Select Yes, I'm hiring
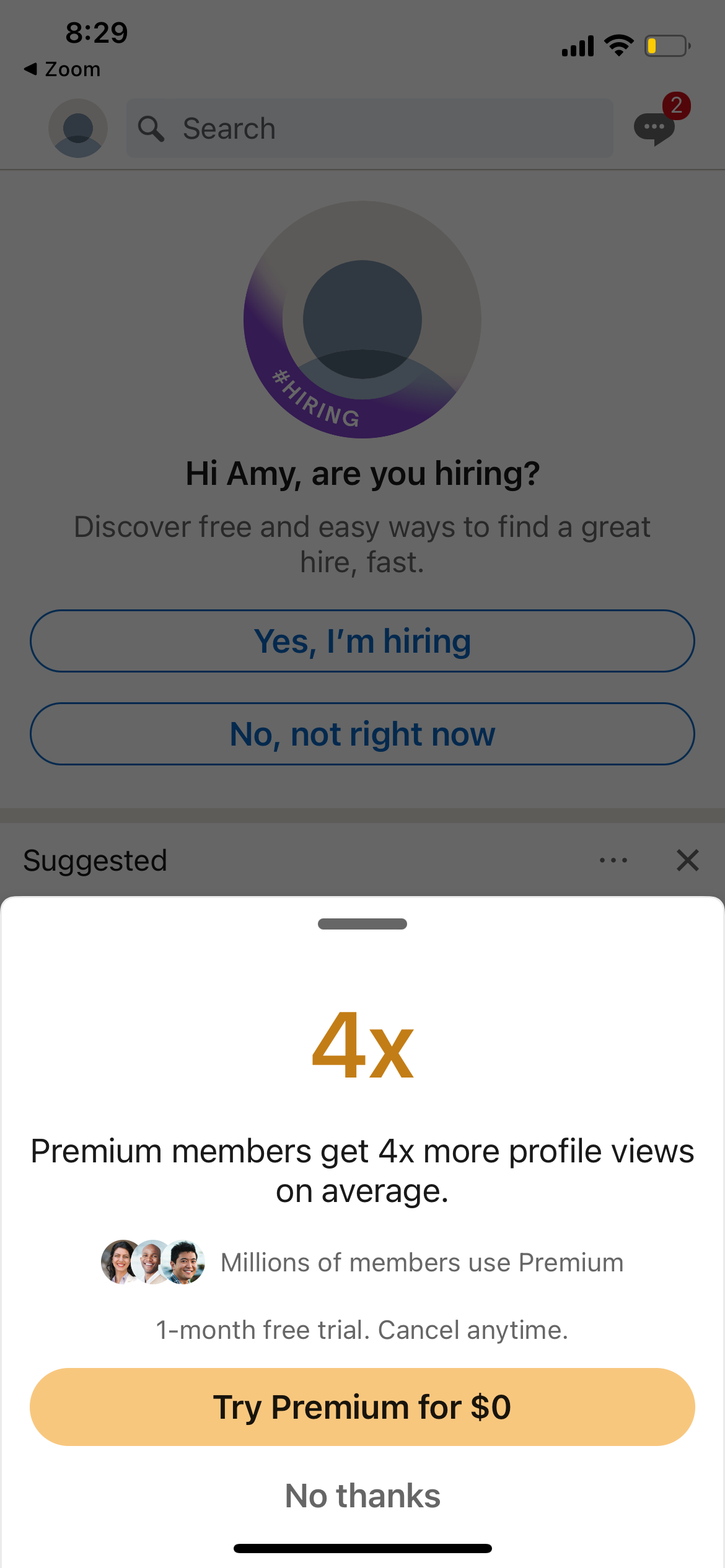The width and height of the screenshot is (725, 1568). [x=362, y=641]
